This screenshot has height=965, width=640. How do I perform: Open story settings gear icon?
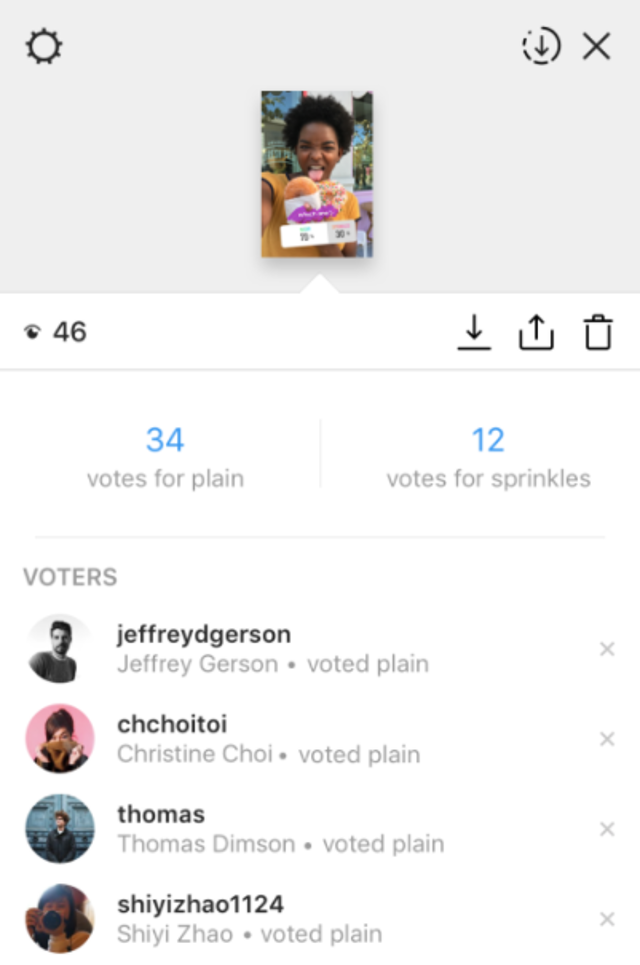point(43,47)
